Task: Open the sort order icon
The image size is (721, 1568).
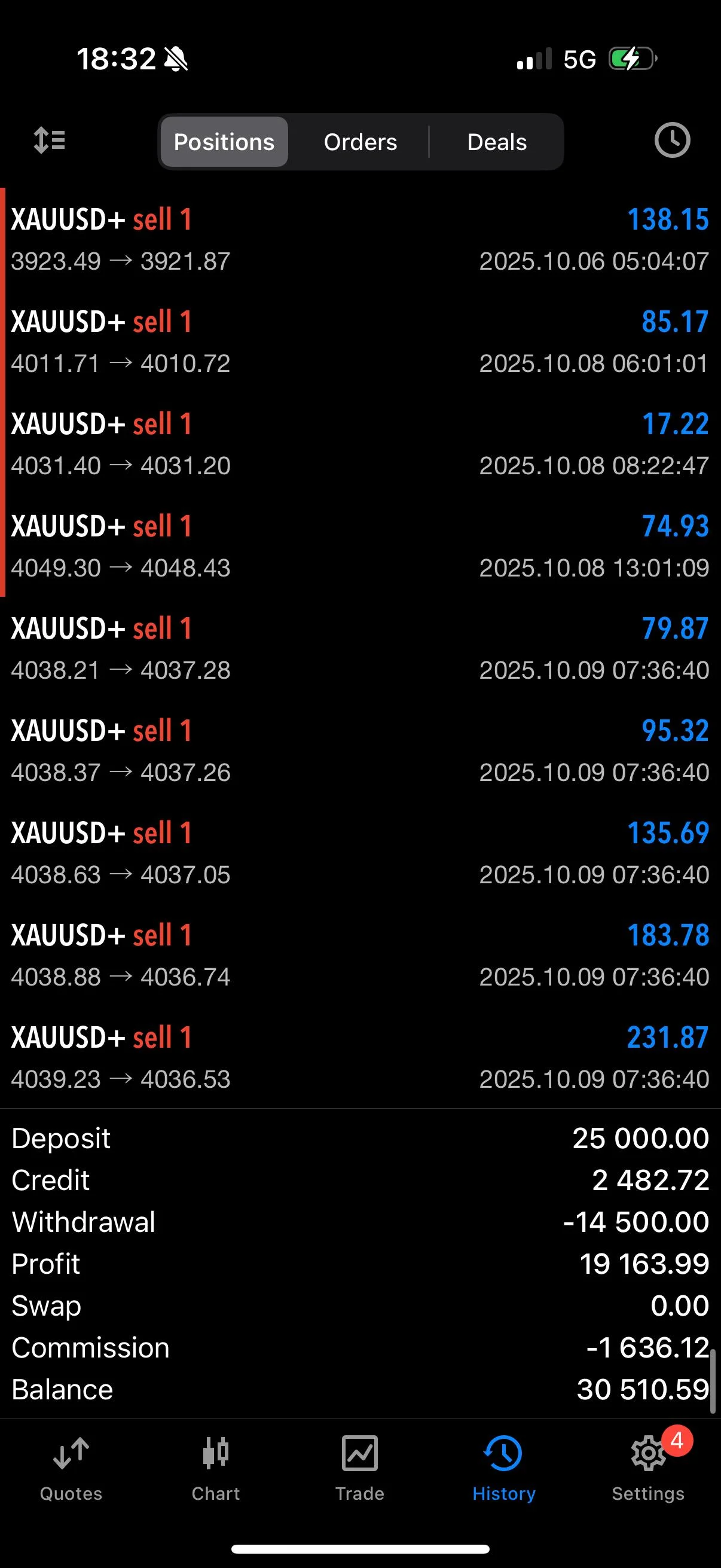Action: 49,141
